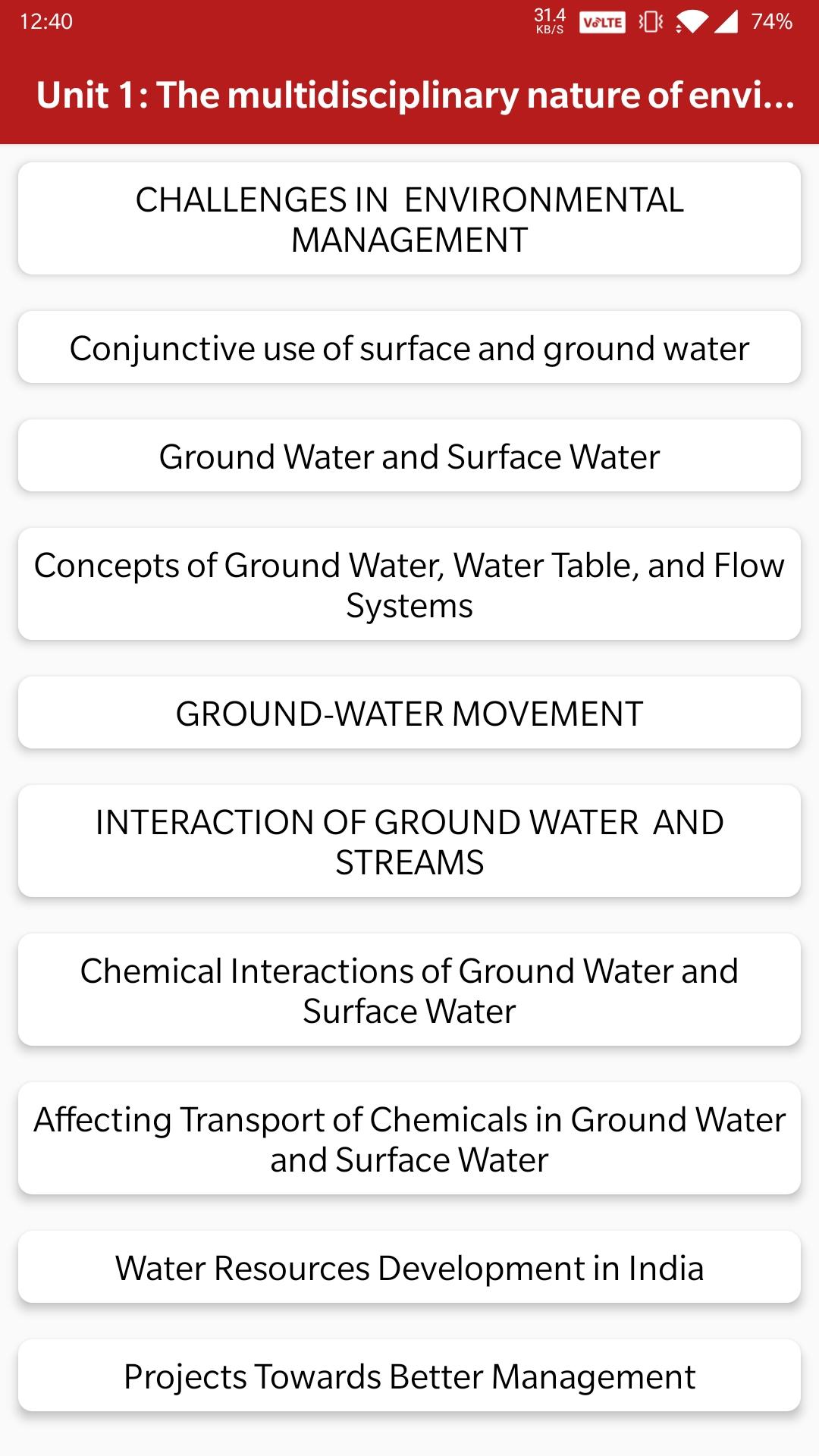Image resolution: width=819 pixels, height=1456 pixels.
Task: Tap the Ground-Water Movement card
Action: [409, 714]
